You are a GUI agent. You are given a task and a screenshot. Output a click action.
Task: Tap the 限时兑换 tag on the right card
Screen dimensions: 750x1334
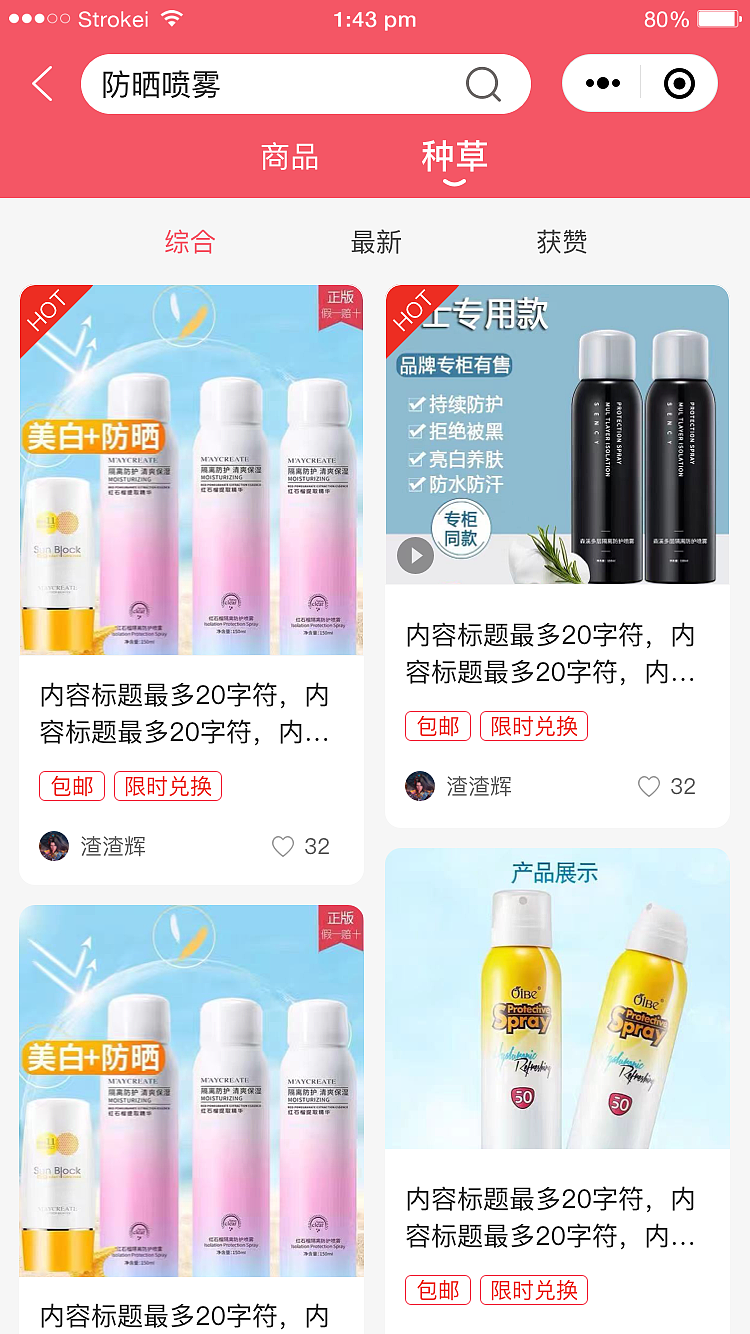533,726
